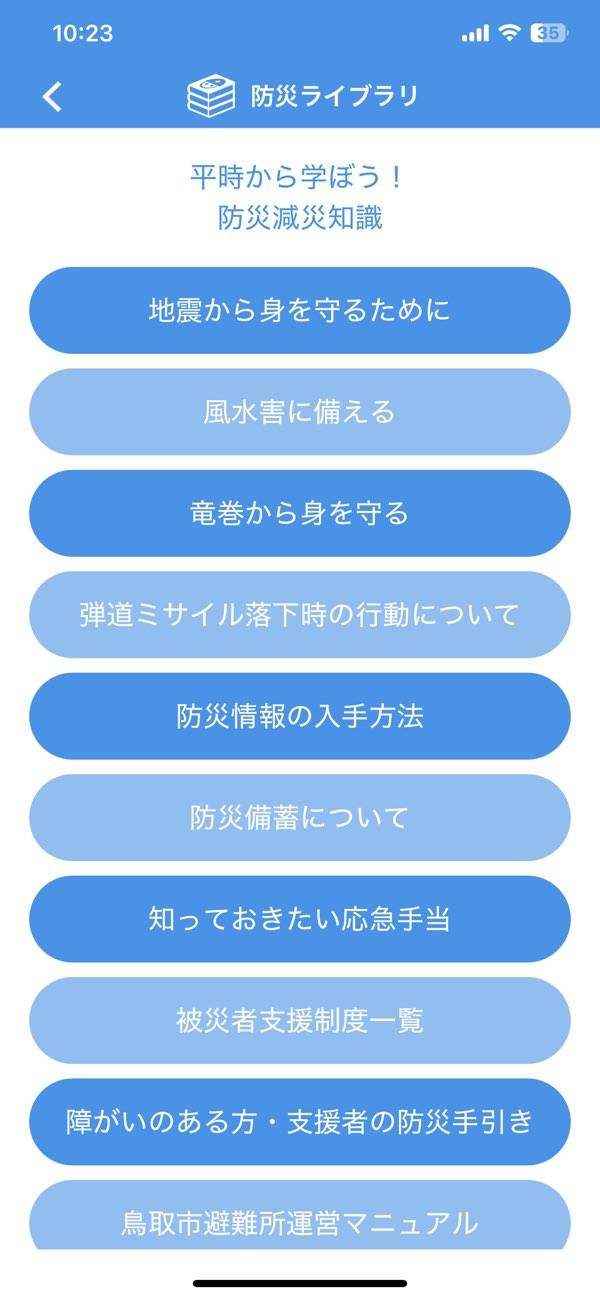
Task: Open 弾道ミサイル落下時の行動について
Action: pos(300,614)
